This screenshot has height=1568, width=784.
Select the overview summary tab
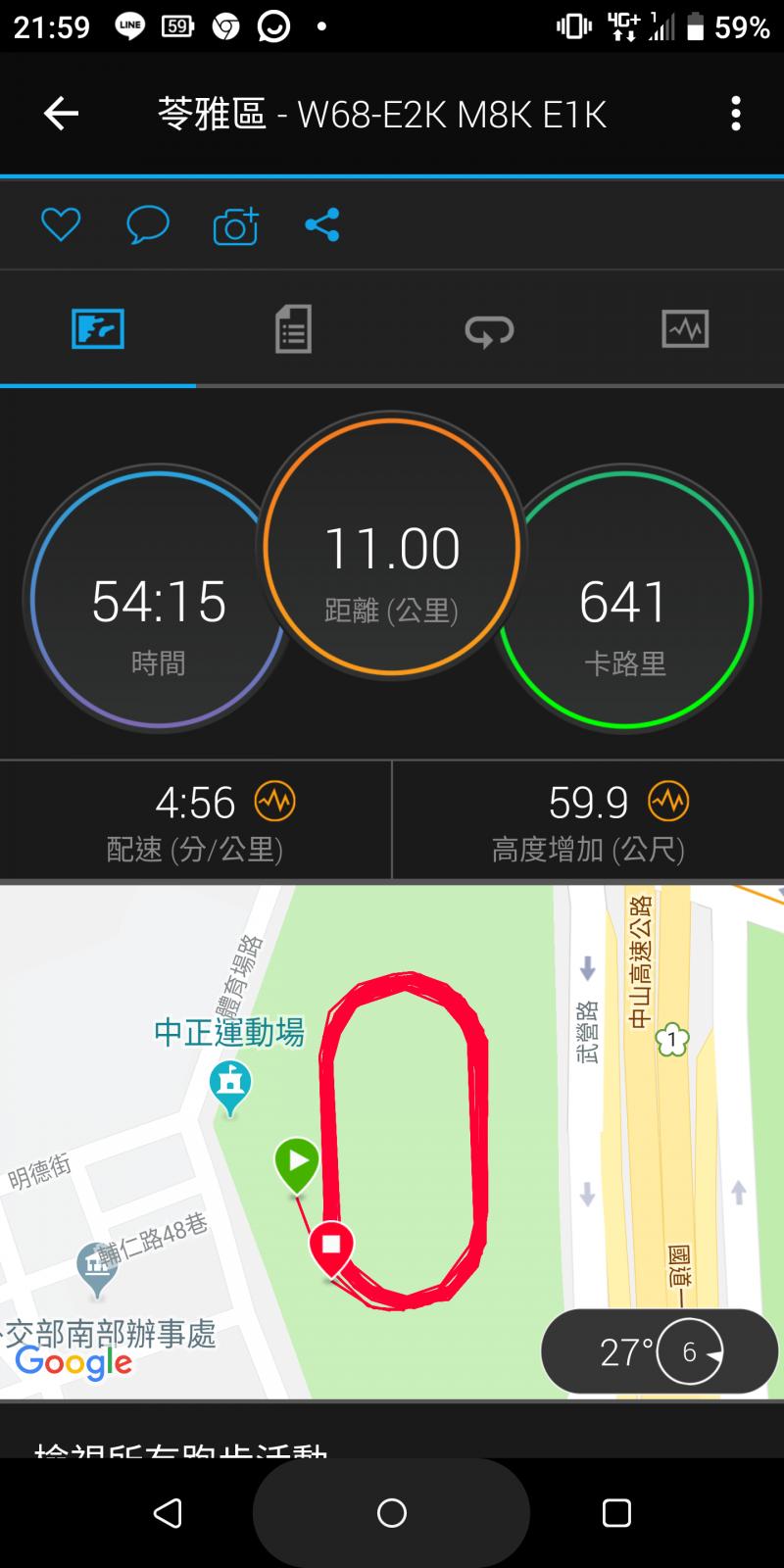[x=98, y=328]
